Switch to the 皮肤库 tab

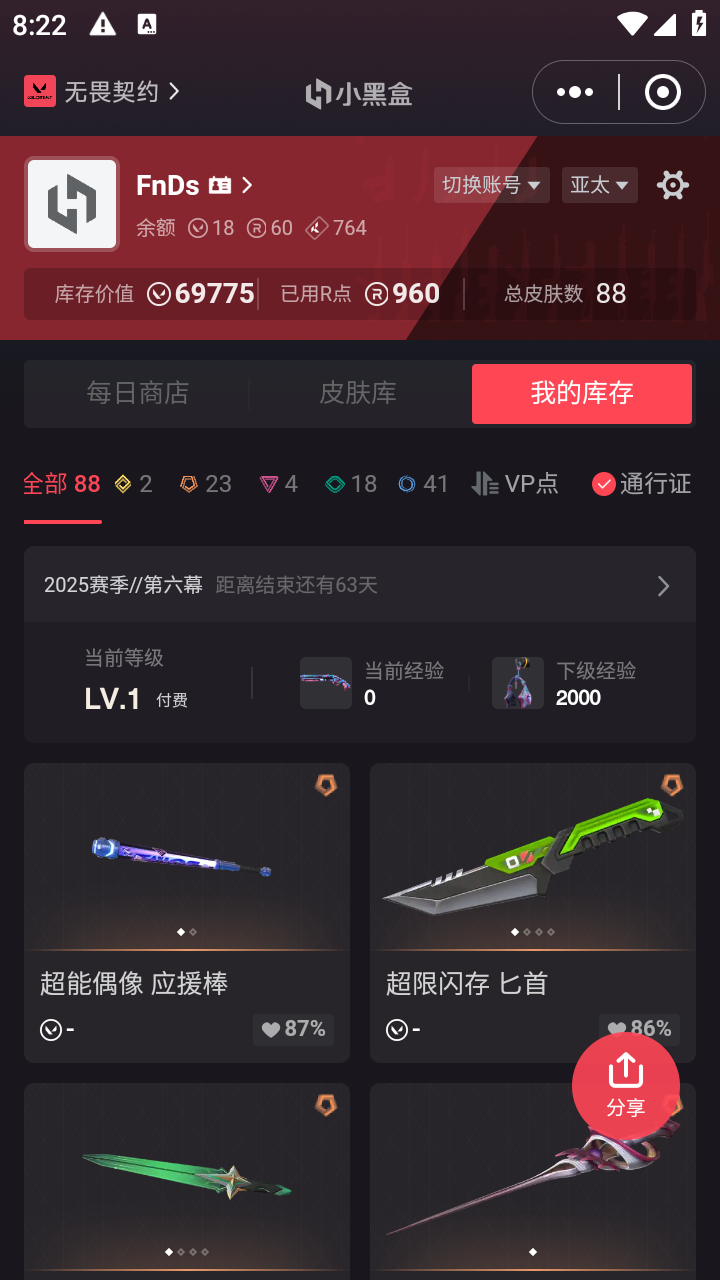click(x=358, y=393)
